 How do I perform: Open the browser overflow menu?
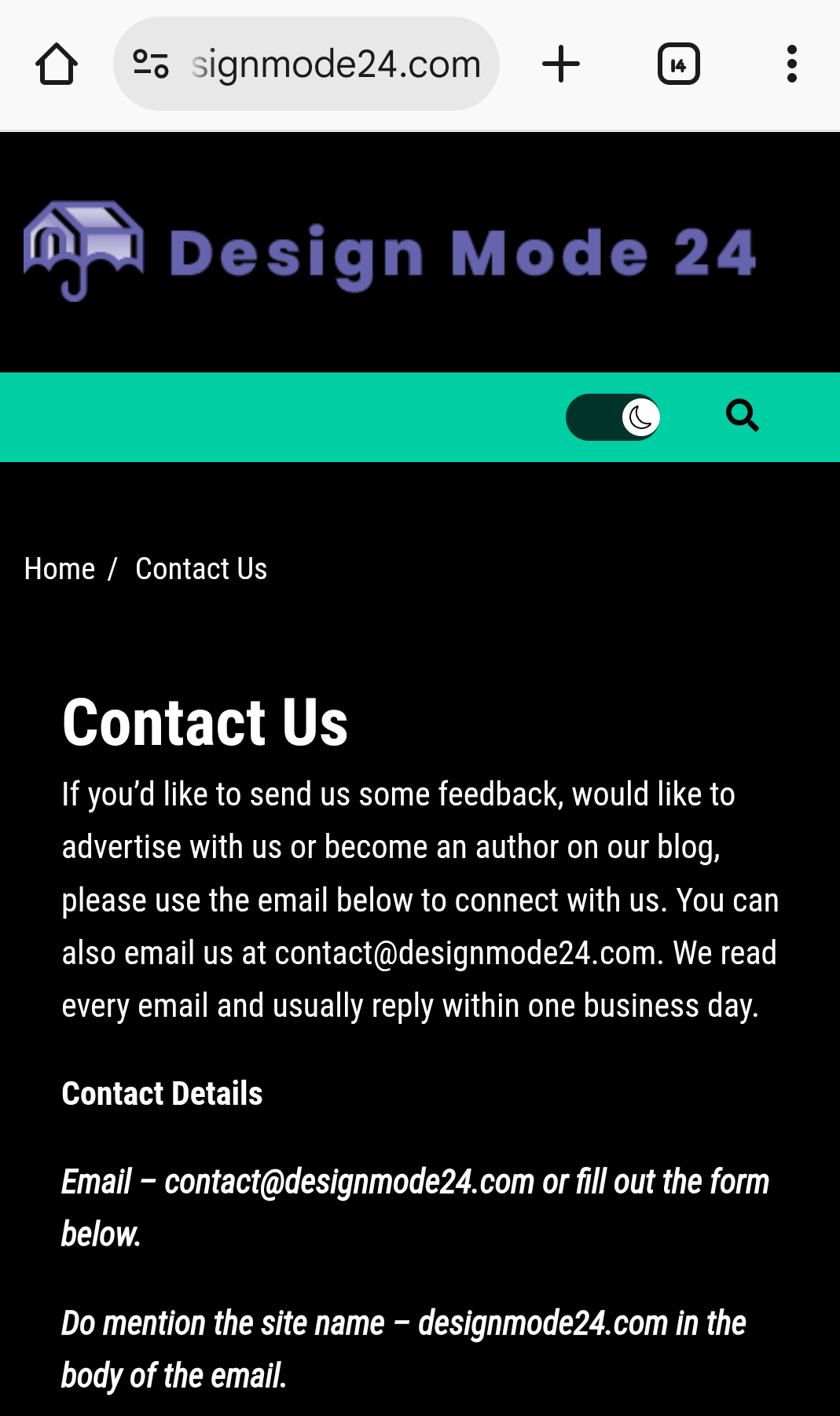click(x=792, y=64)
